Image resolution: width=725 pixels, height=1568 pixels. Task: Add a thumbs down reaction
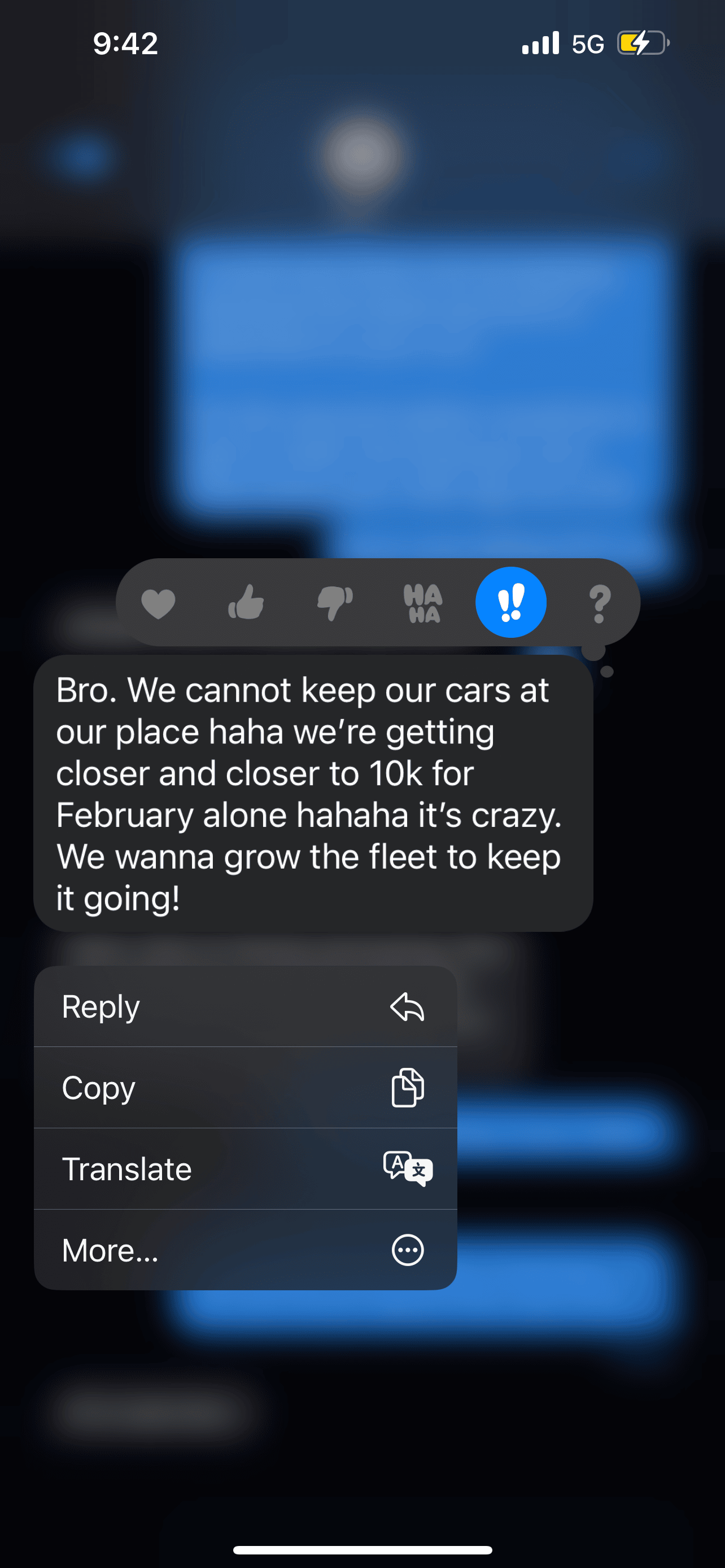click(335, 603)
